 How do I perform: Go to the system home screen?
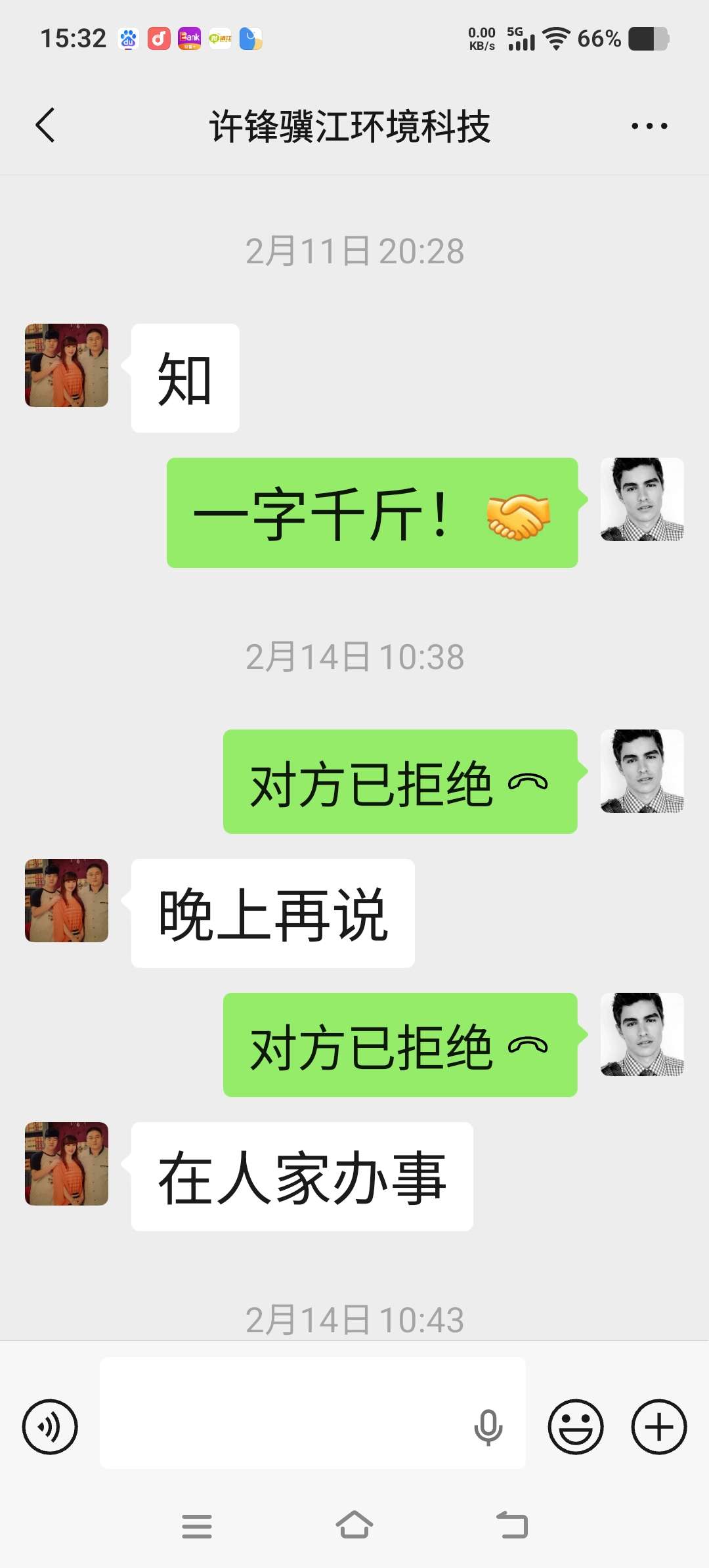[354, 1525]
